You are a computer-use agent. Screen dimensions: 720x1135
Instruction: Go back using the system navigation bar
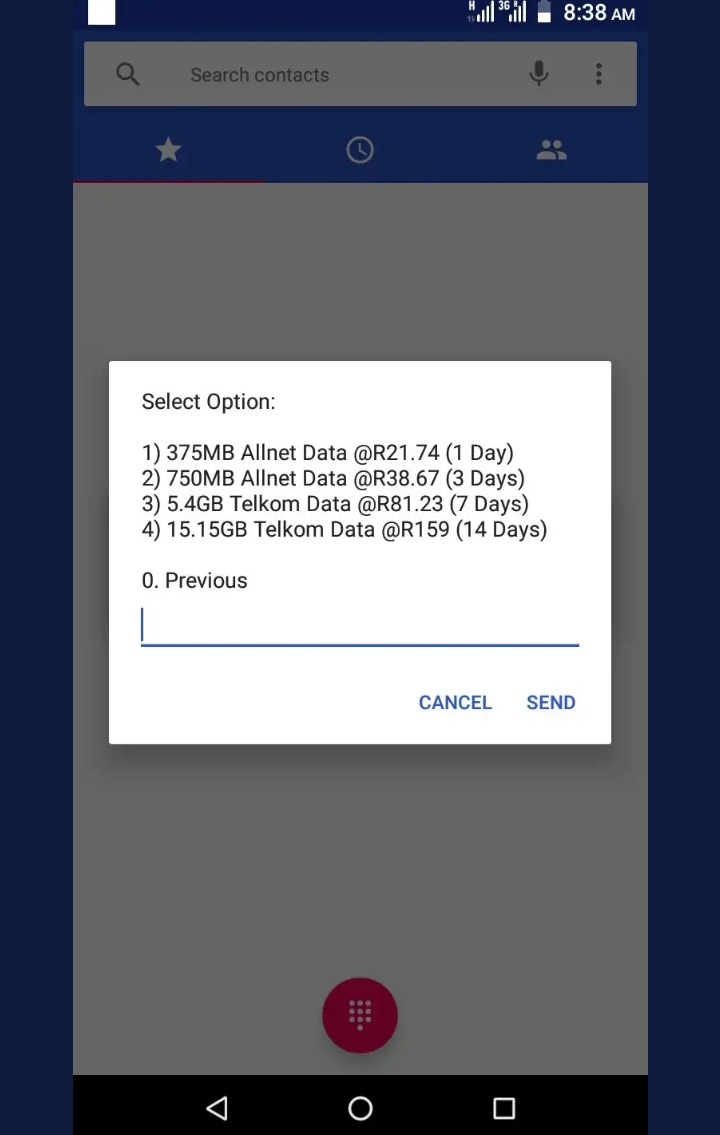(x=217, y=1108)
